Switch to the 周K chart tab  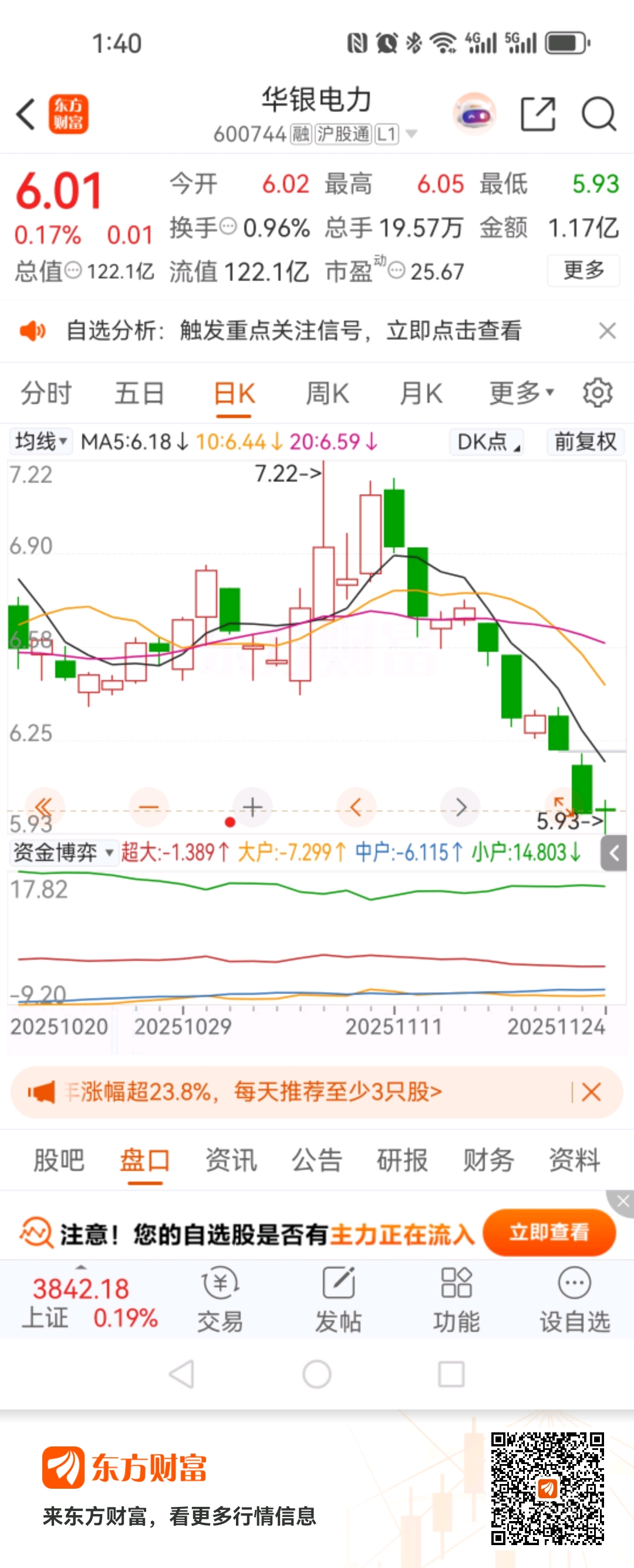(328, 393)
